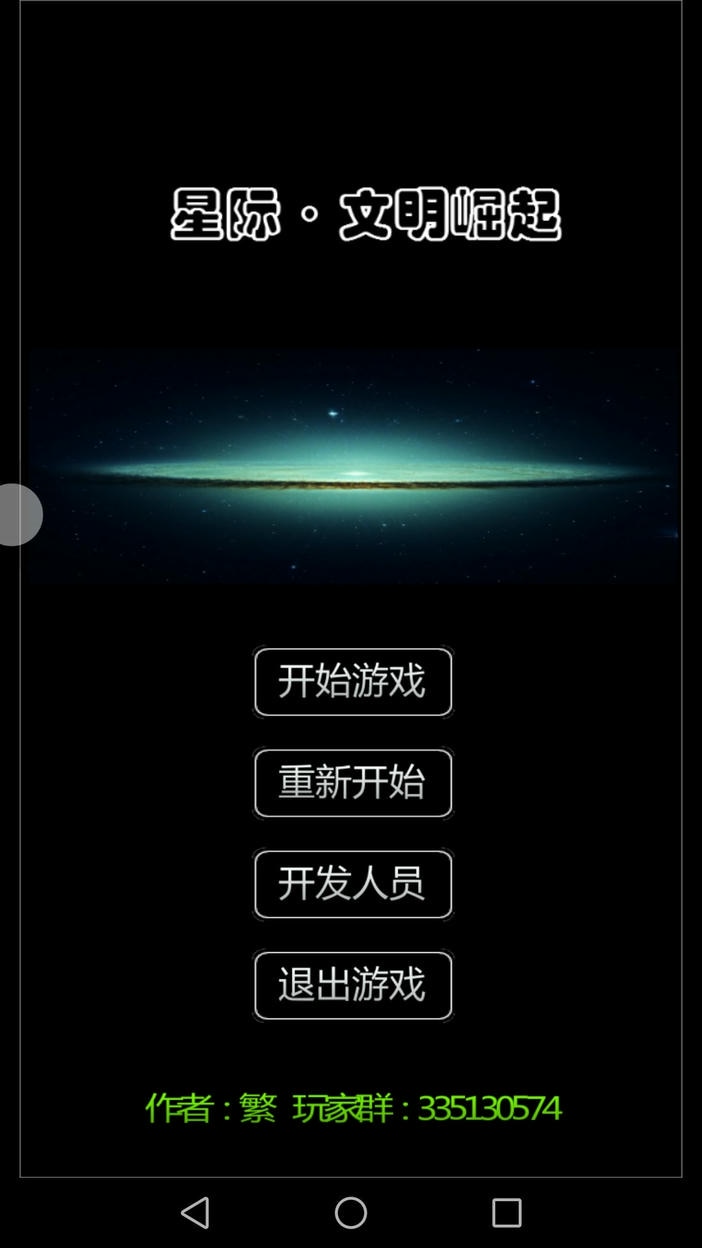Tap the floating gray assistive circle
The width and height of the screenshot is (702, 1248).
pyautogui.click(x=17, y=515)
